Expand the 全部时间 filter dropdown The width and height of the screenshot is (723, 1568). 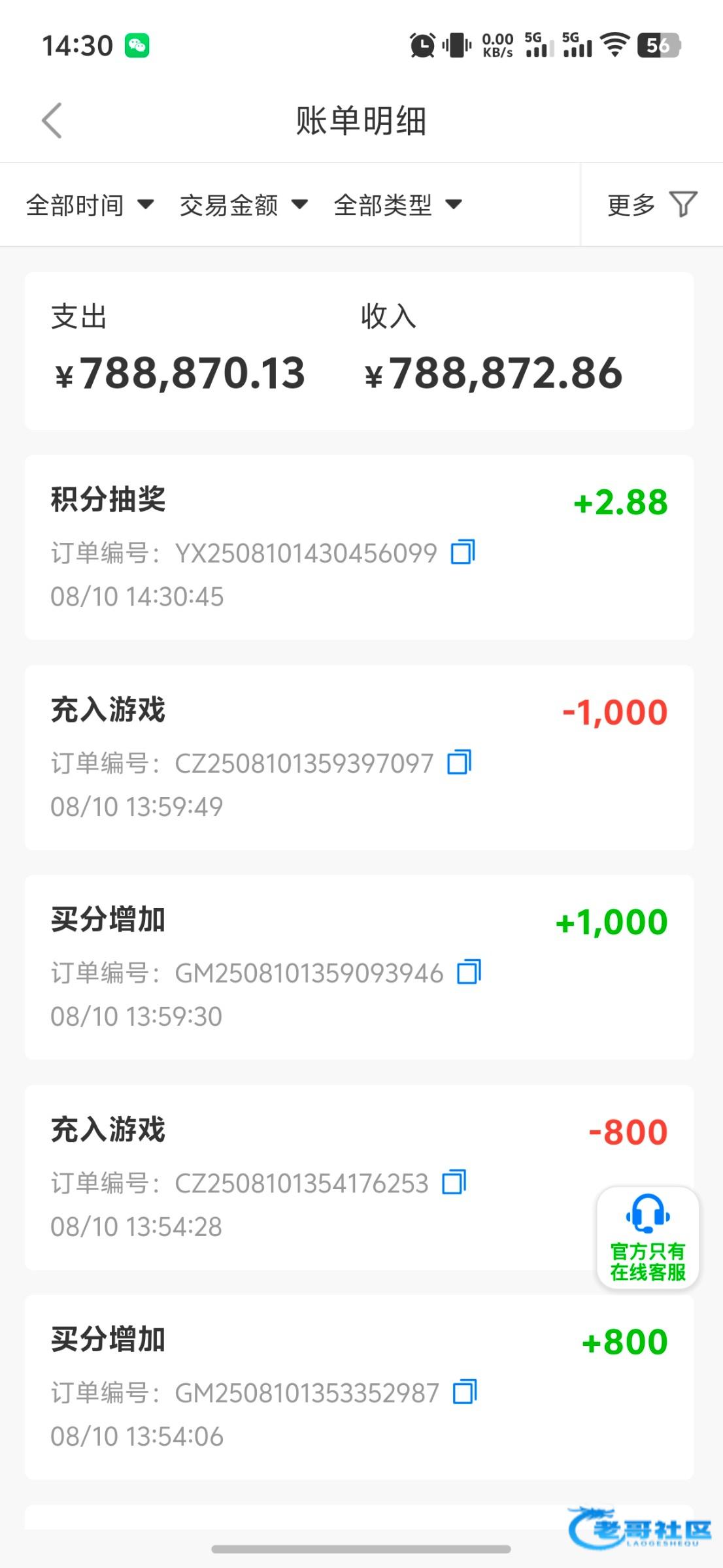[90, 205]
